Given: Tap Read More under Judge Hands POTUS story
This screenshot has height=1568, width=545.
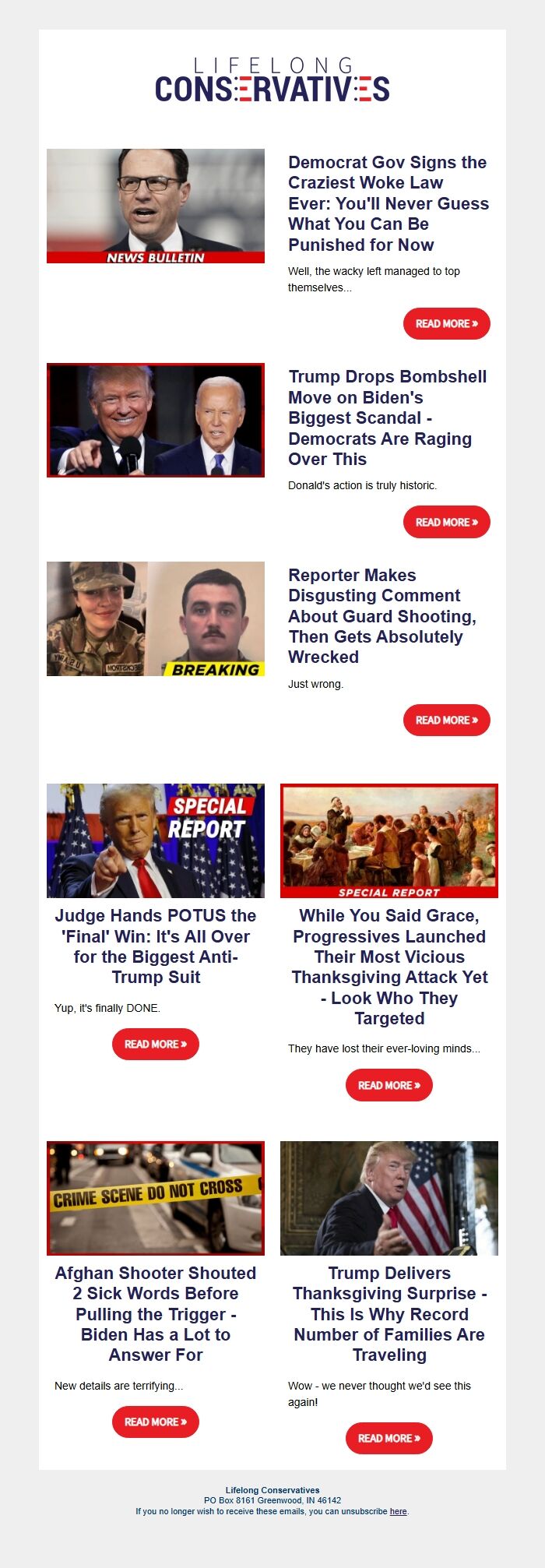Looking at the screenshot, I should (156, 1044).
